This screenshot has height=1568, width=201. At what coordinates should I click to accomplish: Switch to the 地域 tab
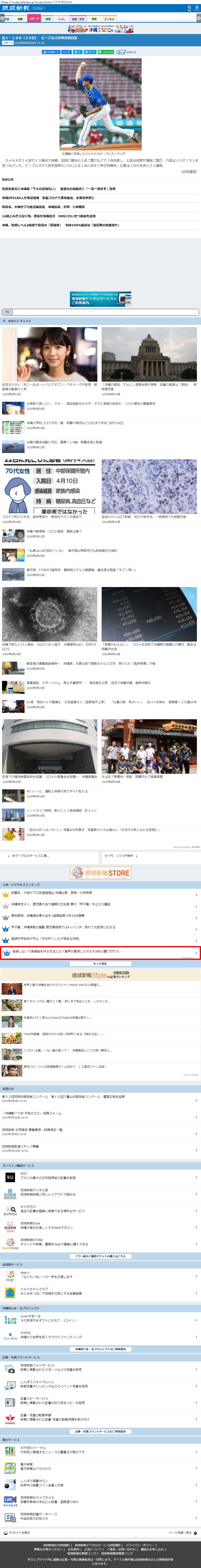tap(48, 19)
